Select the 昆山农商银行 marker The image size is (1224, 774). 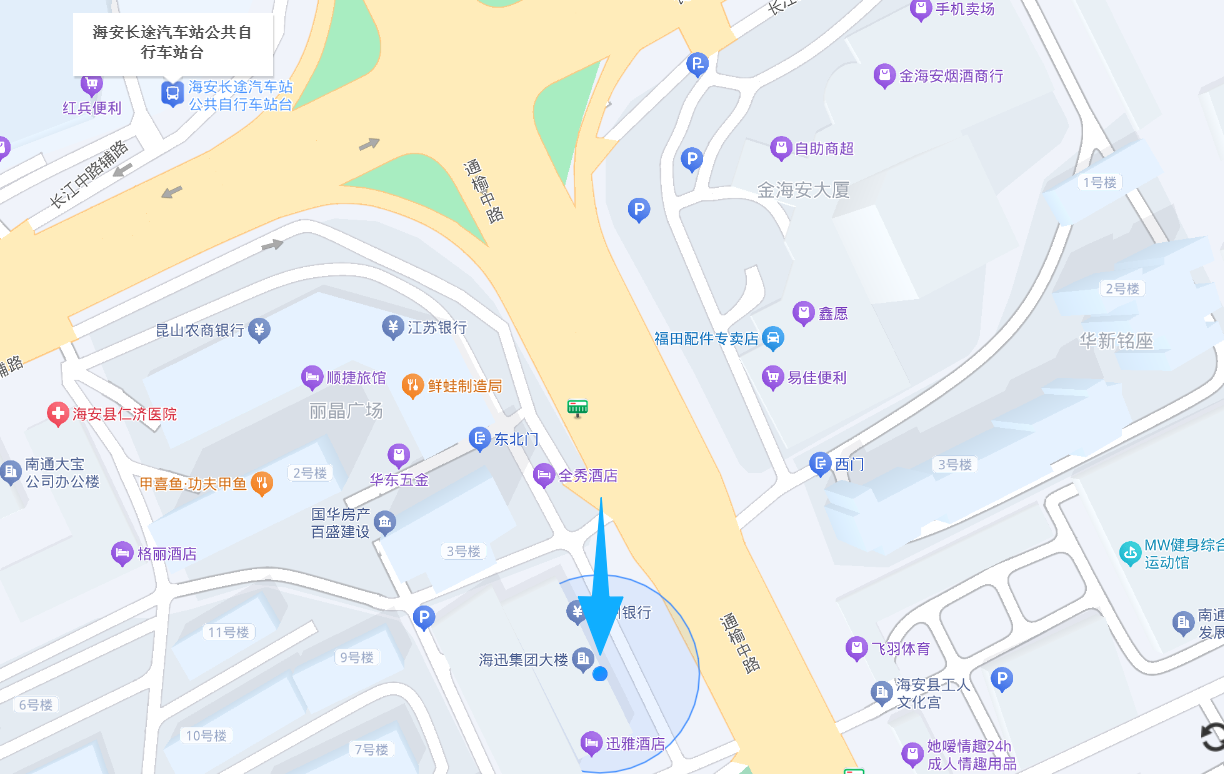coord(259,329)
